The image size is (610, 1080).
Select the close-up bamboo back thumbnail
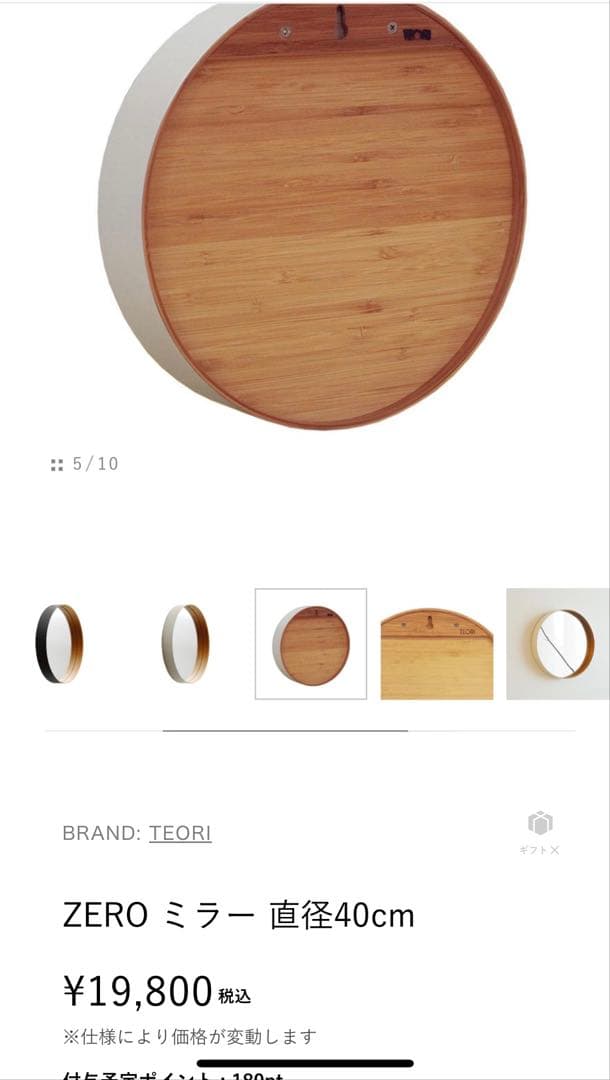[437, 644]
